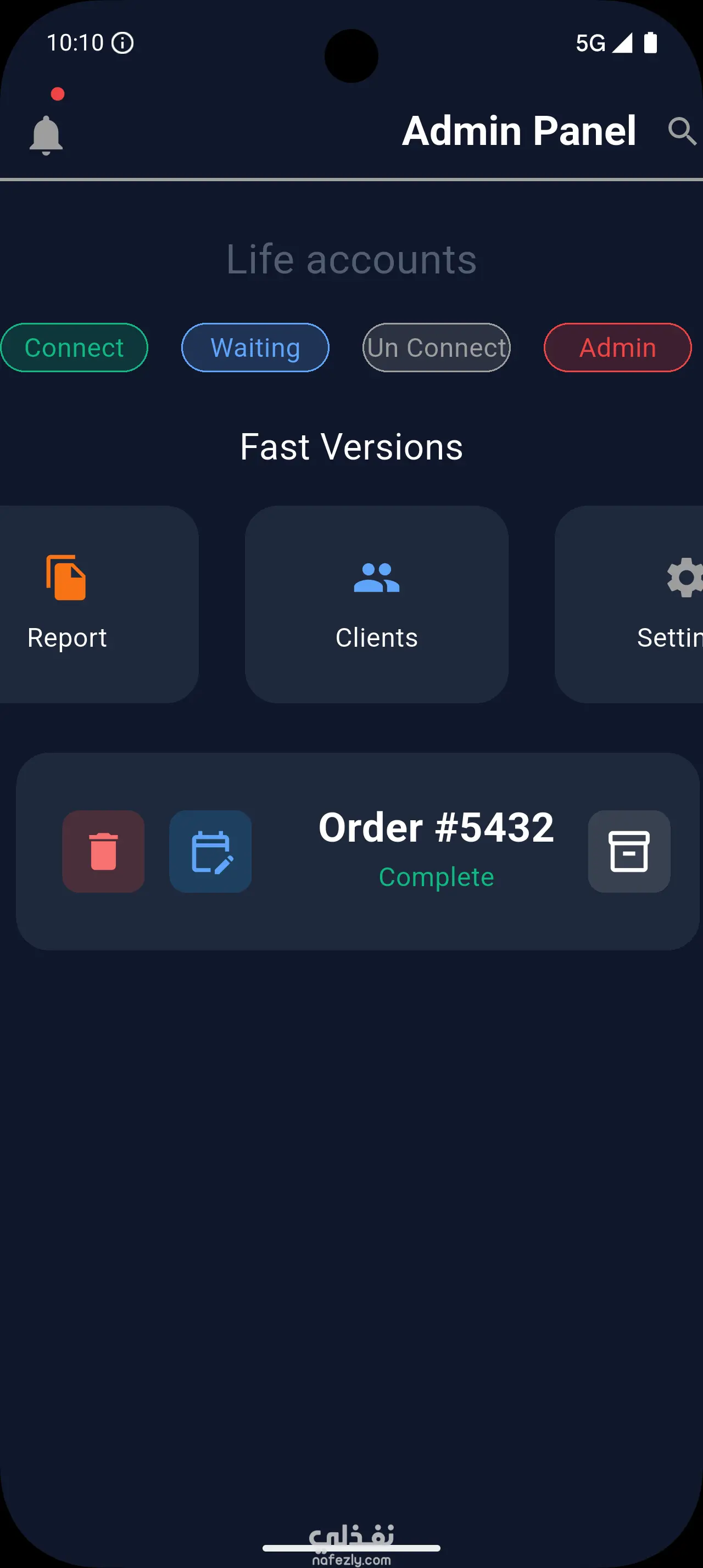
Task: Select the Connect chip
Action: tap(74, 348)
